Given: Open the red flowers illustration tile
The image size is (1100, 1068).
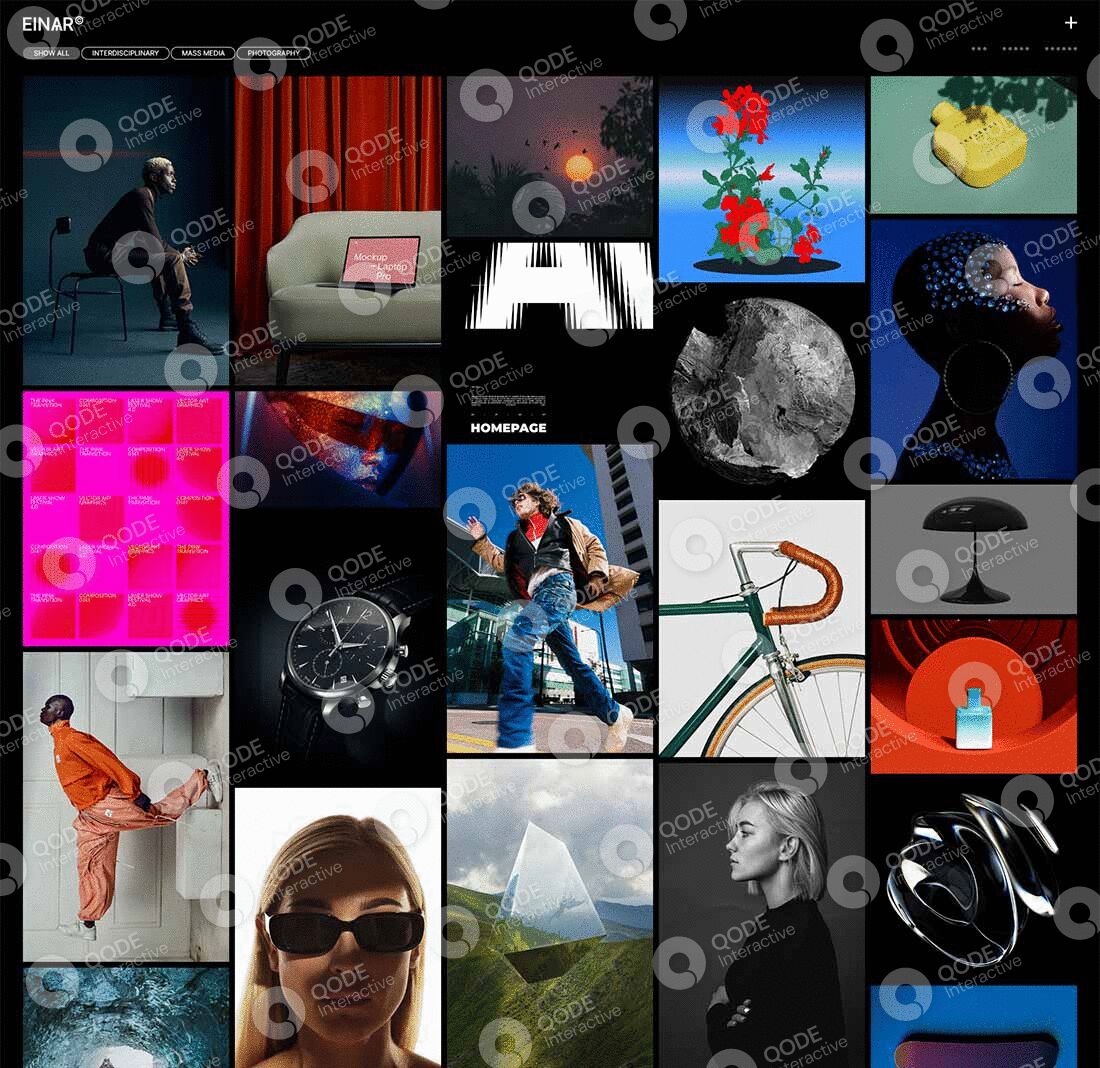Looking at the screenshot, I should 761,180.
